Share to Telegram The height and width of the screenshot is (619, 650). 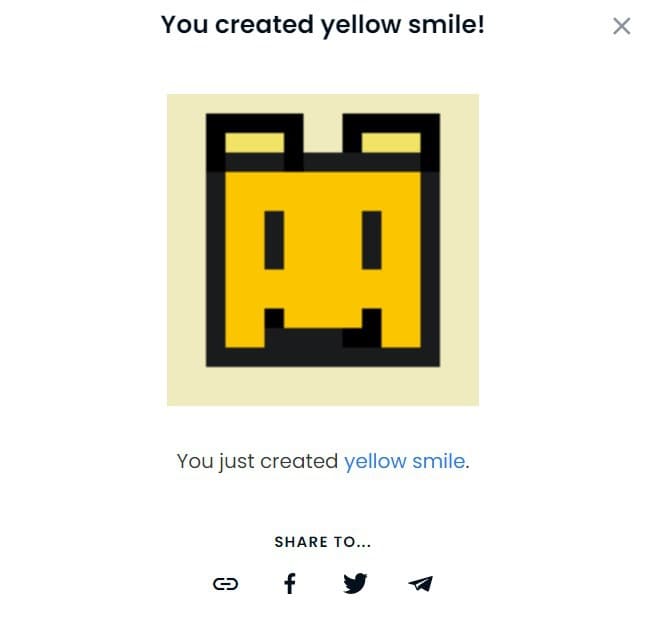point(420,584)
